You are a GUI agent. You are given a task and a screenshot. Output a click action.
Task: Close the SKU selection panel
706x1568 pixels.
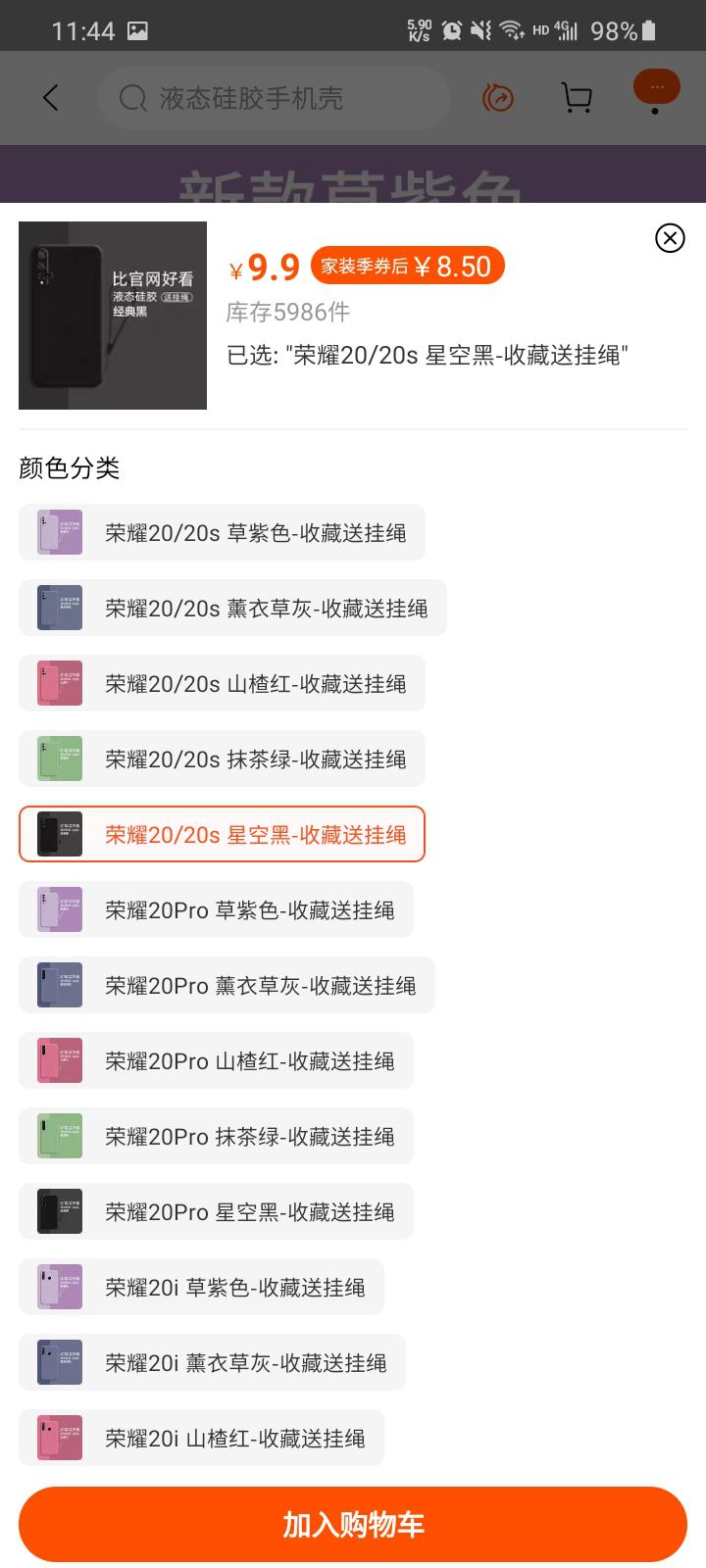pyautogui.click(x=670, y=238)
